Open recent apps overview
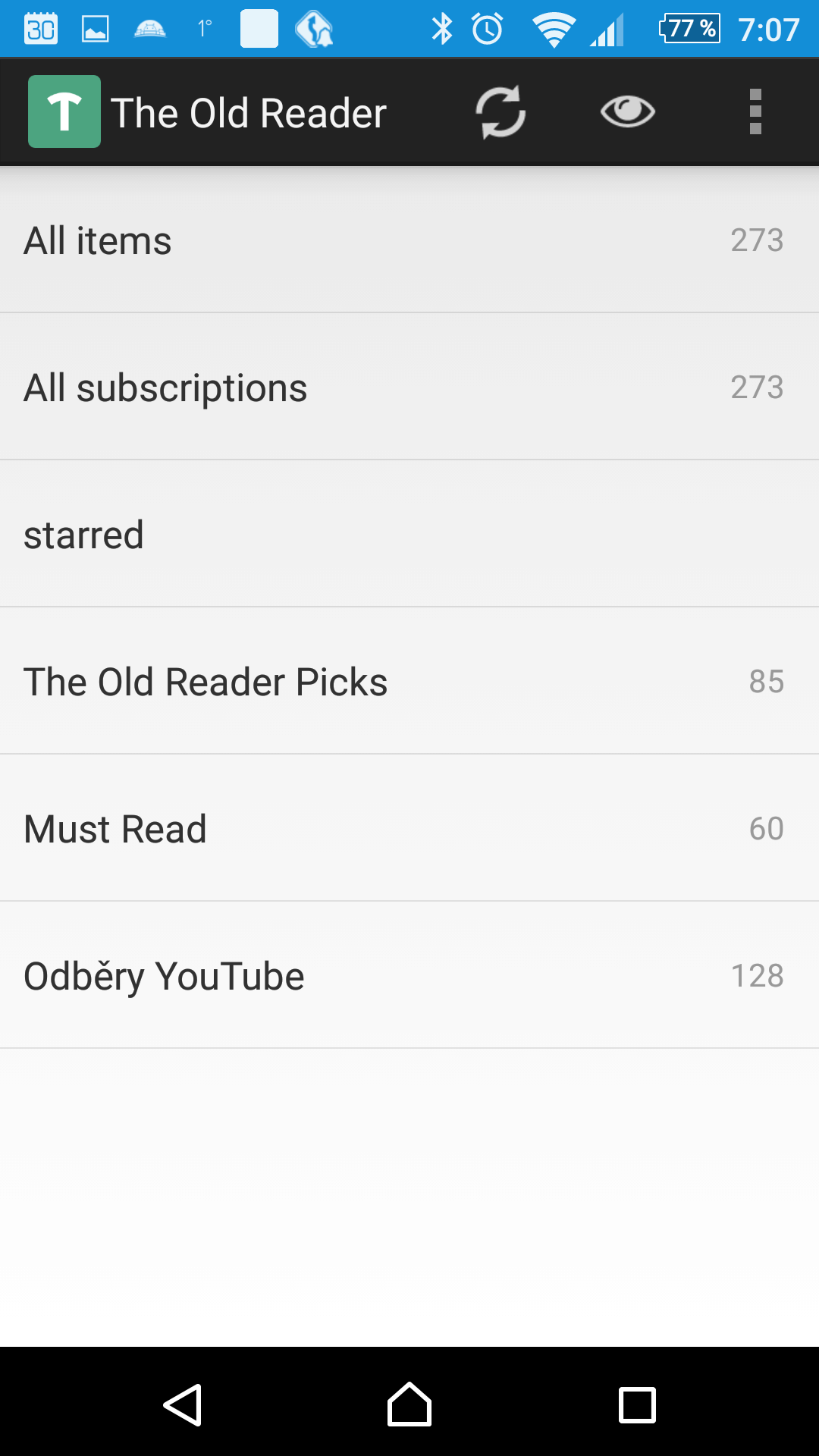 637,1405
